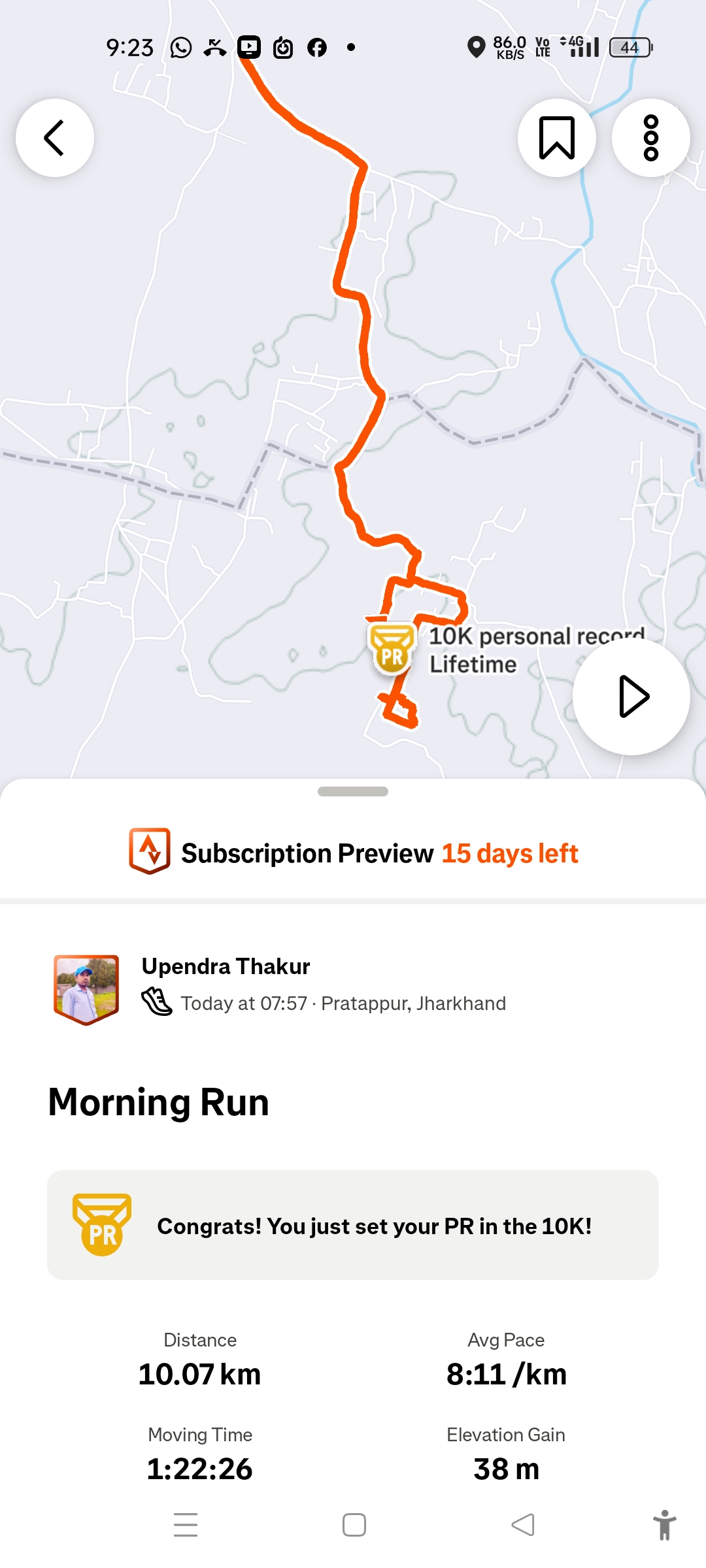Viewport: 706px width, 1568px height.
Task: Open recent apps from navigation bar
Action: [186, 1525]
